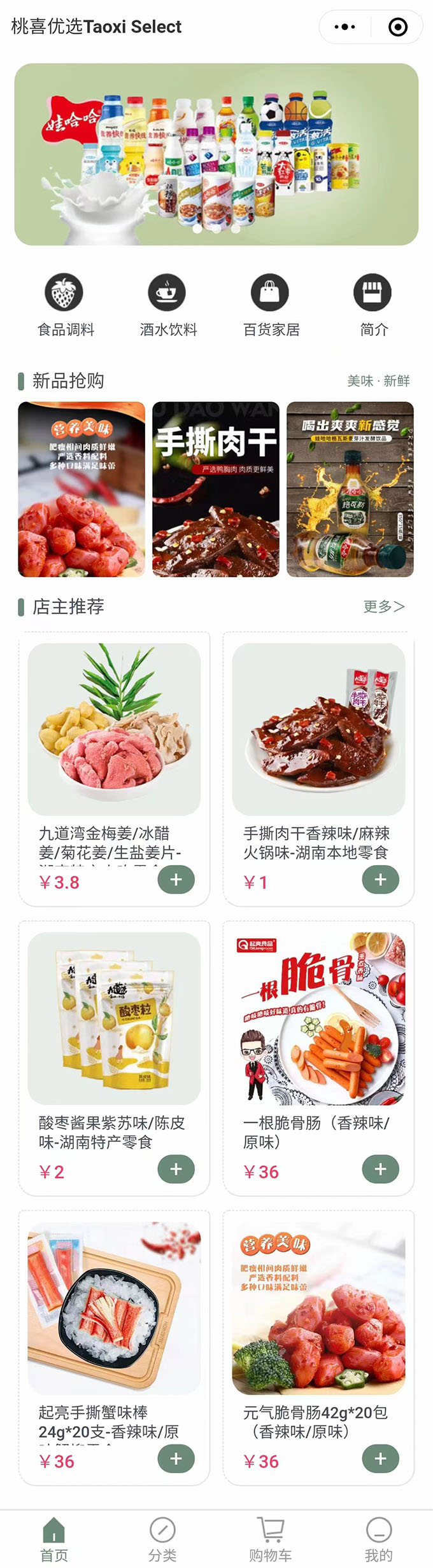Add 酸枣酱果紫苏味 to the cart
Screen dimensions: 433x1568
coord(176,1169)
